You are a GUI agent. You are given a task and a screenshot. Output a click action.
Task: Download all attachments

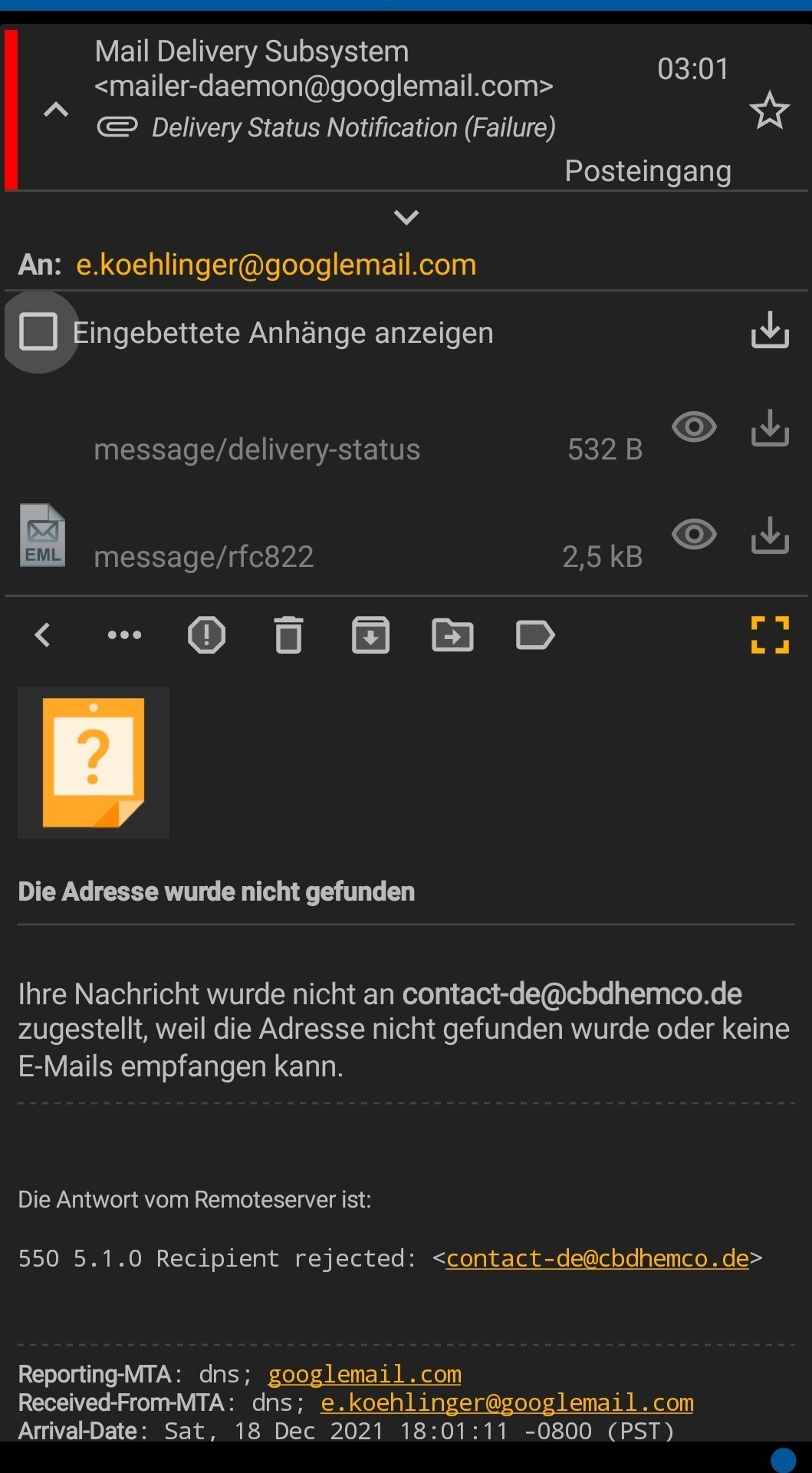tap(770, 330)
